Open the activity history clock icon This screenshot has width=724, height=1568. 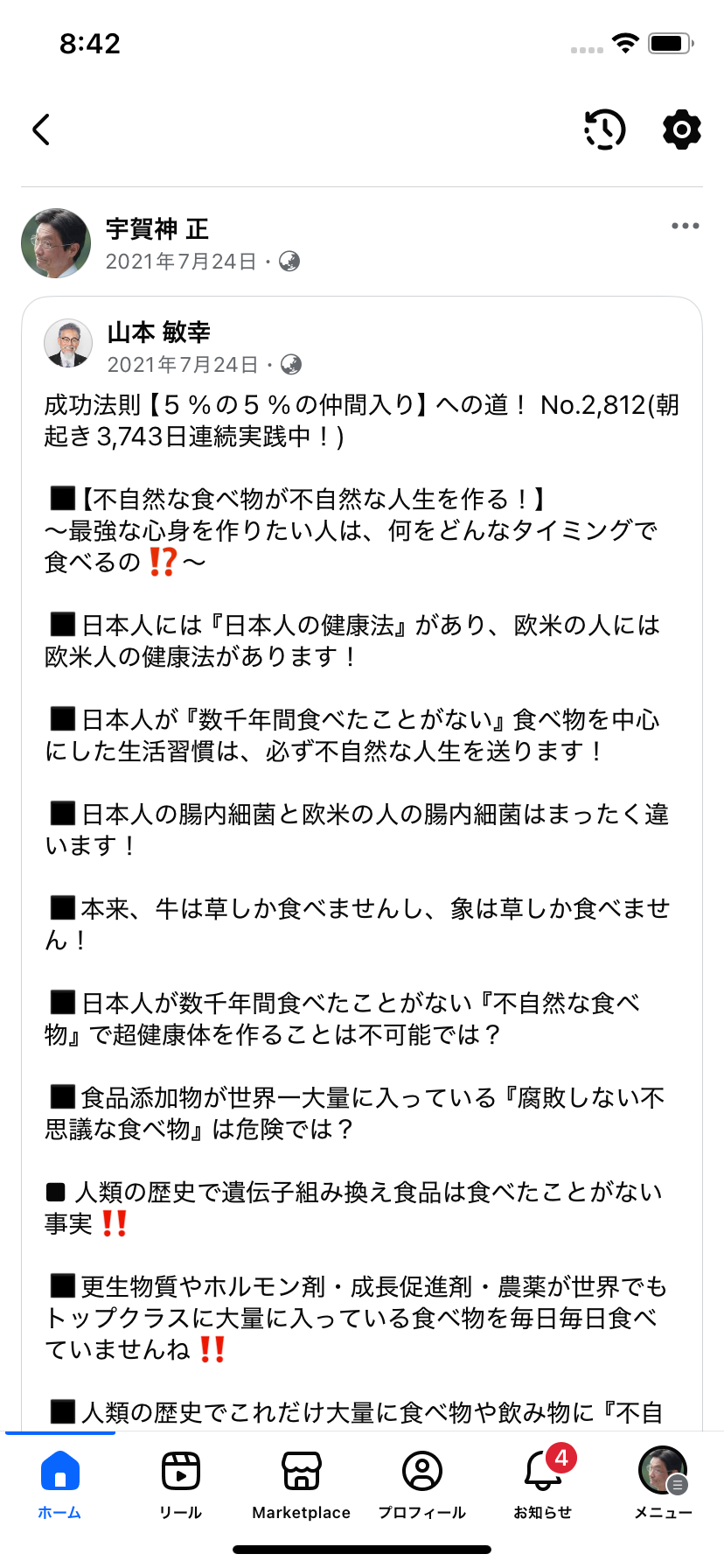click(x=604, y=129)
